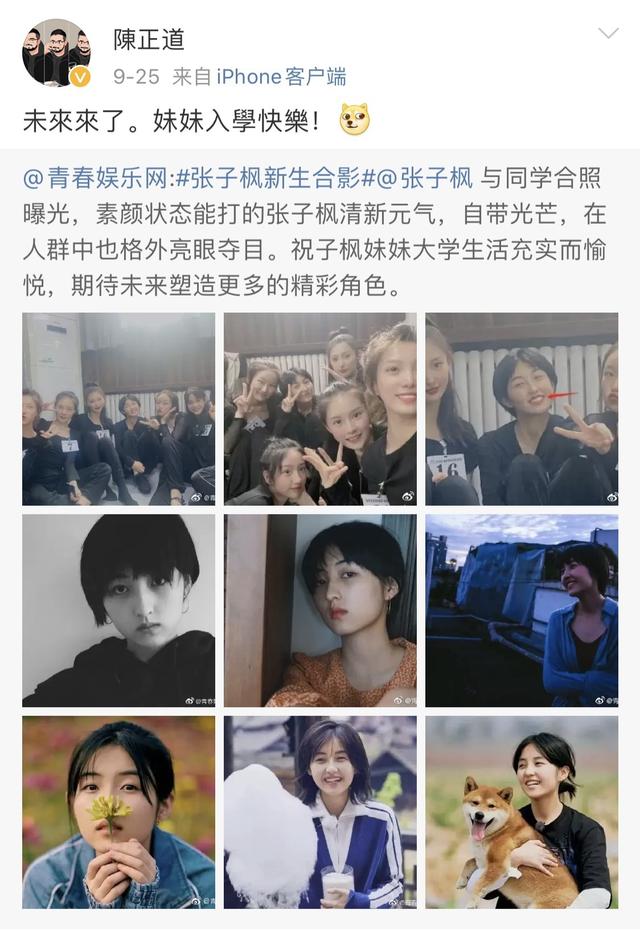Tap the username 陳正道
The width and height of the screenshot is (640, 934).
point(149,39)
